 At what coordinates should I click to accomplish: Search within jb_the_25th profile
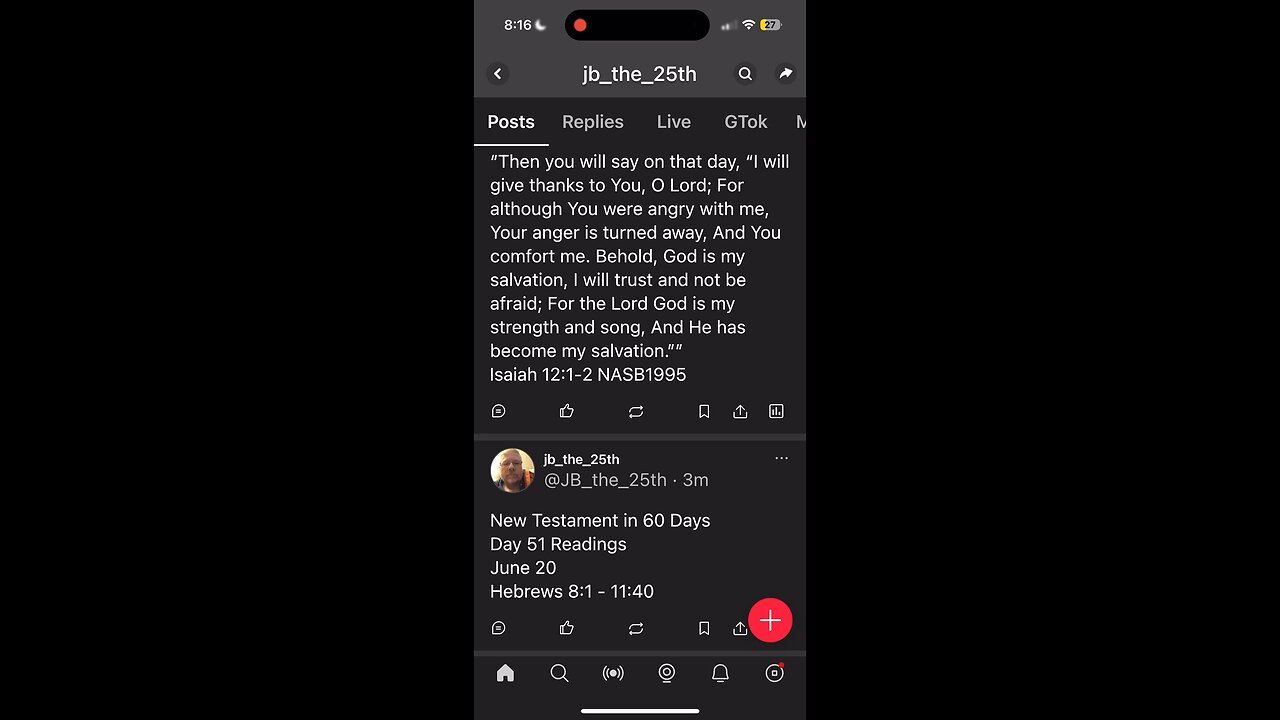pos(745,74)
